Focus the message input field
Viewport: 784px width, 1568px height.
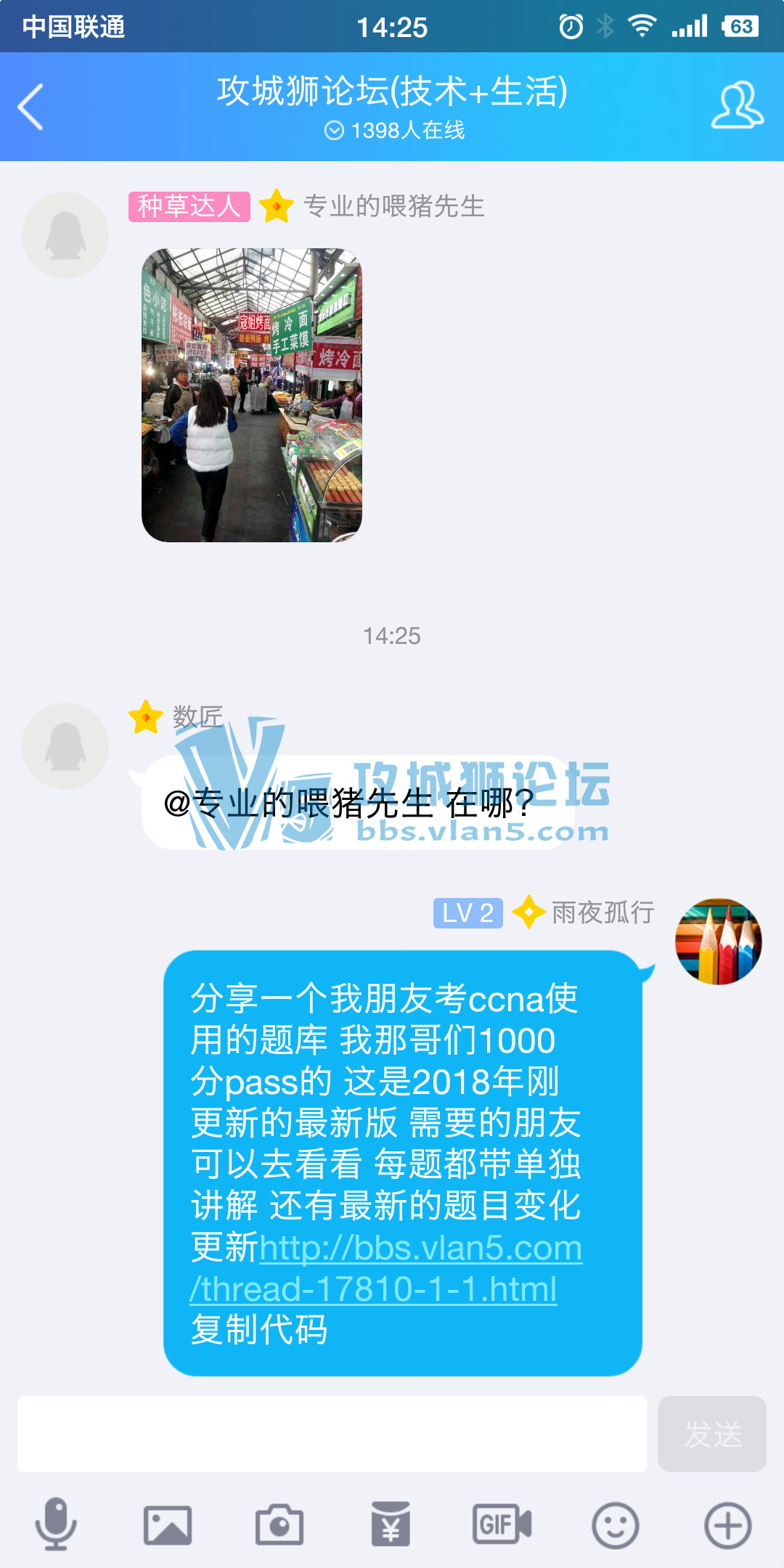[332, 1434]
